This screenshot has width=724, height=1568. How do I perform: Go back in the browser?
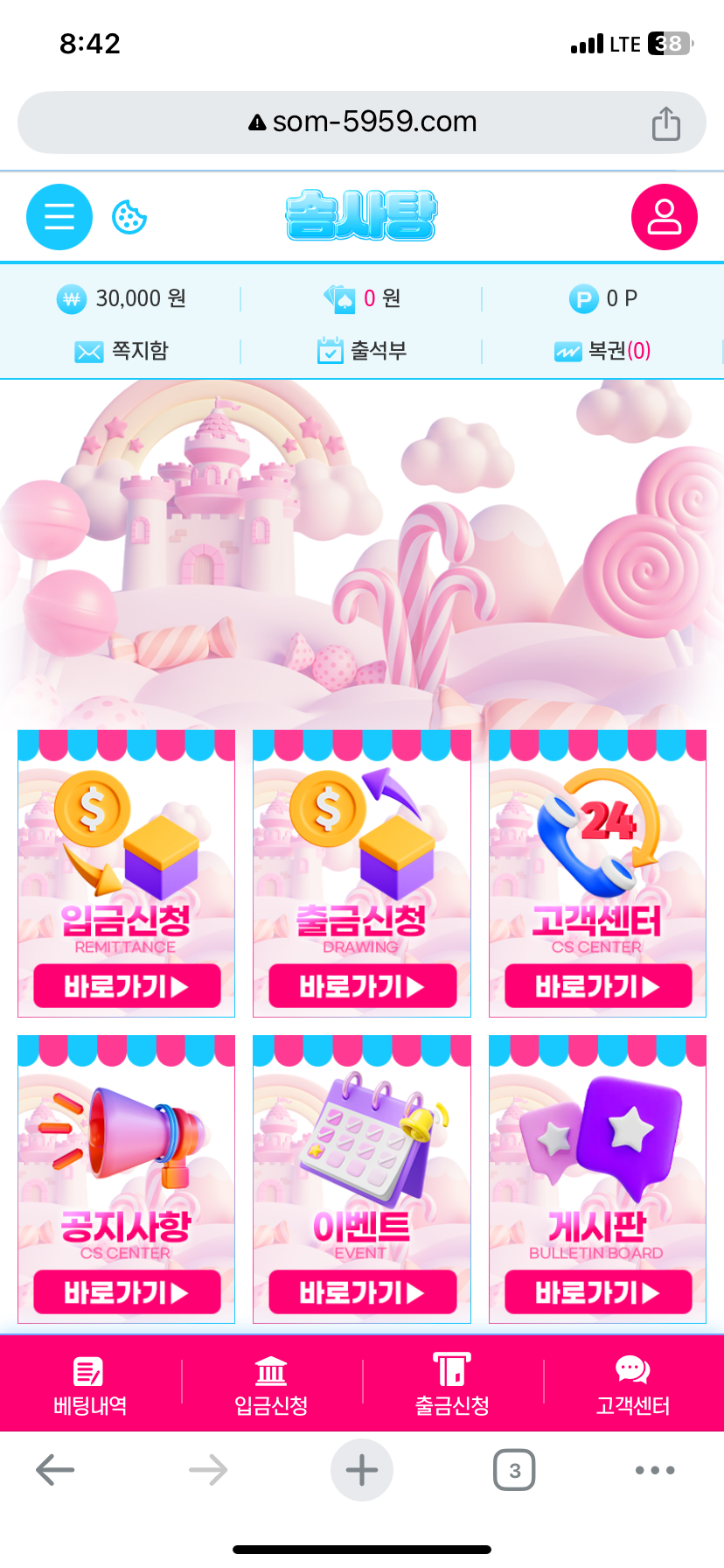[55, 1470]
